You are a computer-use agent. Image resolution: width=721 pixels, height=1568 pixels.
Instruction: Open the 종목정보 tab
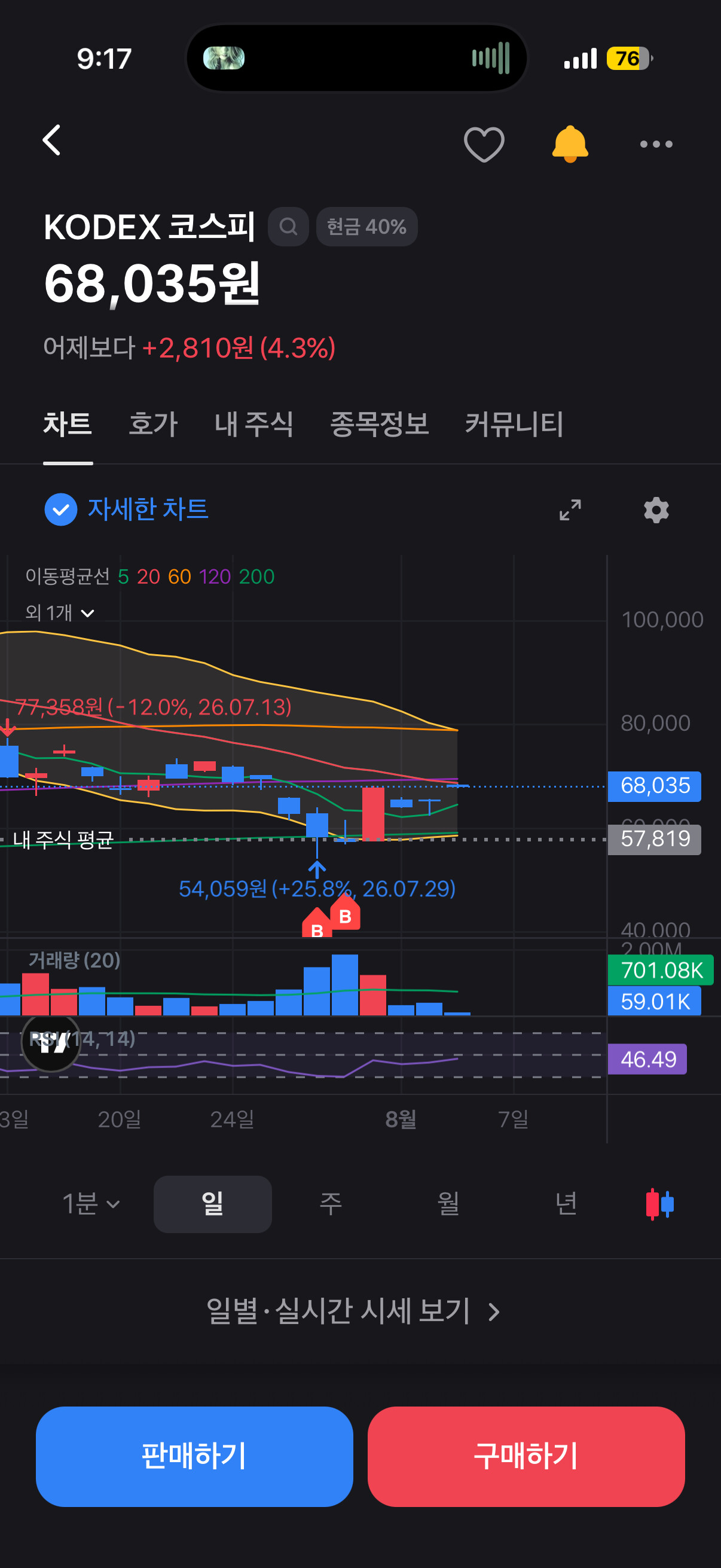[379, 424]
